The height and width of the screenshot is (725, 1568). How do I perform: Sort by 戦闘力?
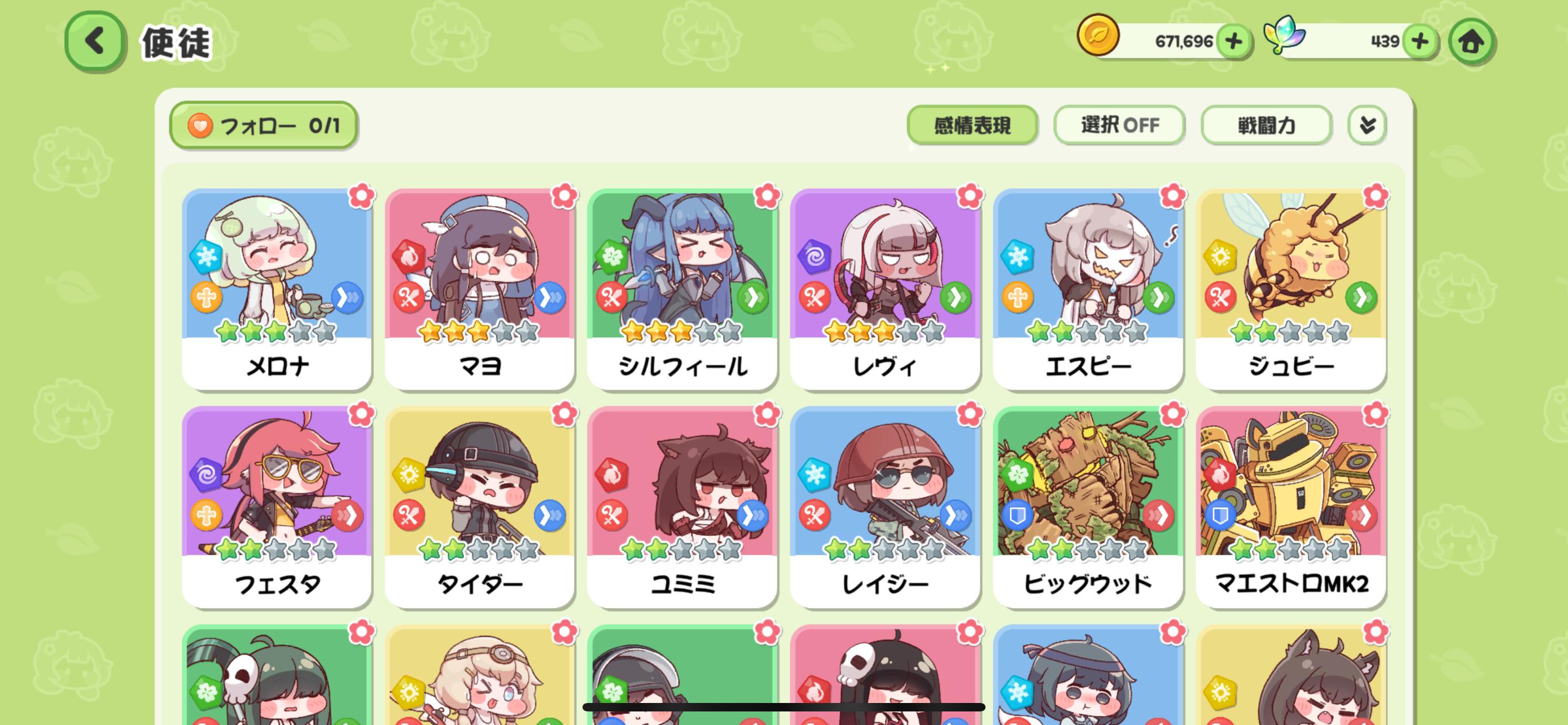(x=1266, y=125)
